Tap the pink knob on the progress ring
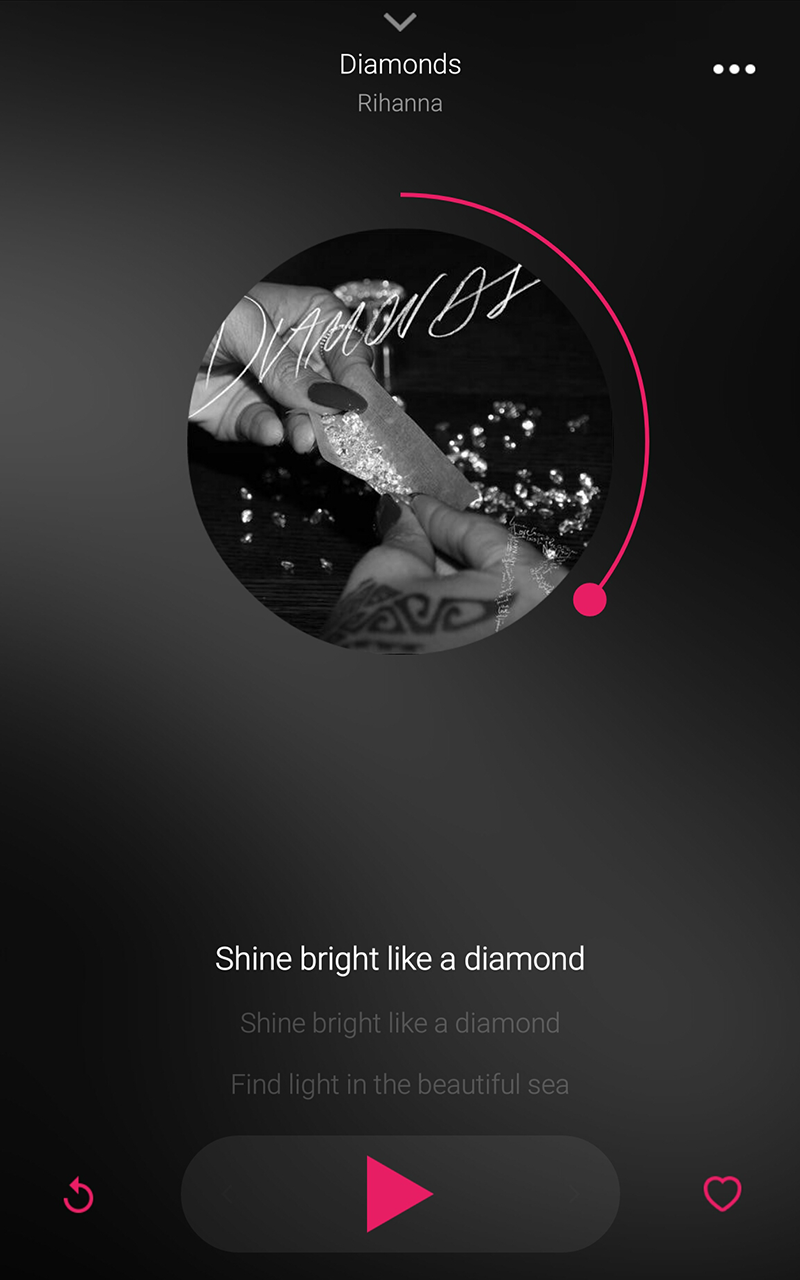Image resolution: width=800 pixels, height=1280 pixels. click(x=590, y=600)
